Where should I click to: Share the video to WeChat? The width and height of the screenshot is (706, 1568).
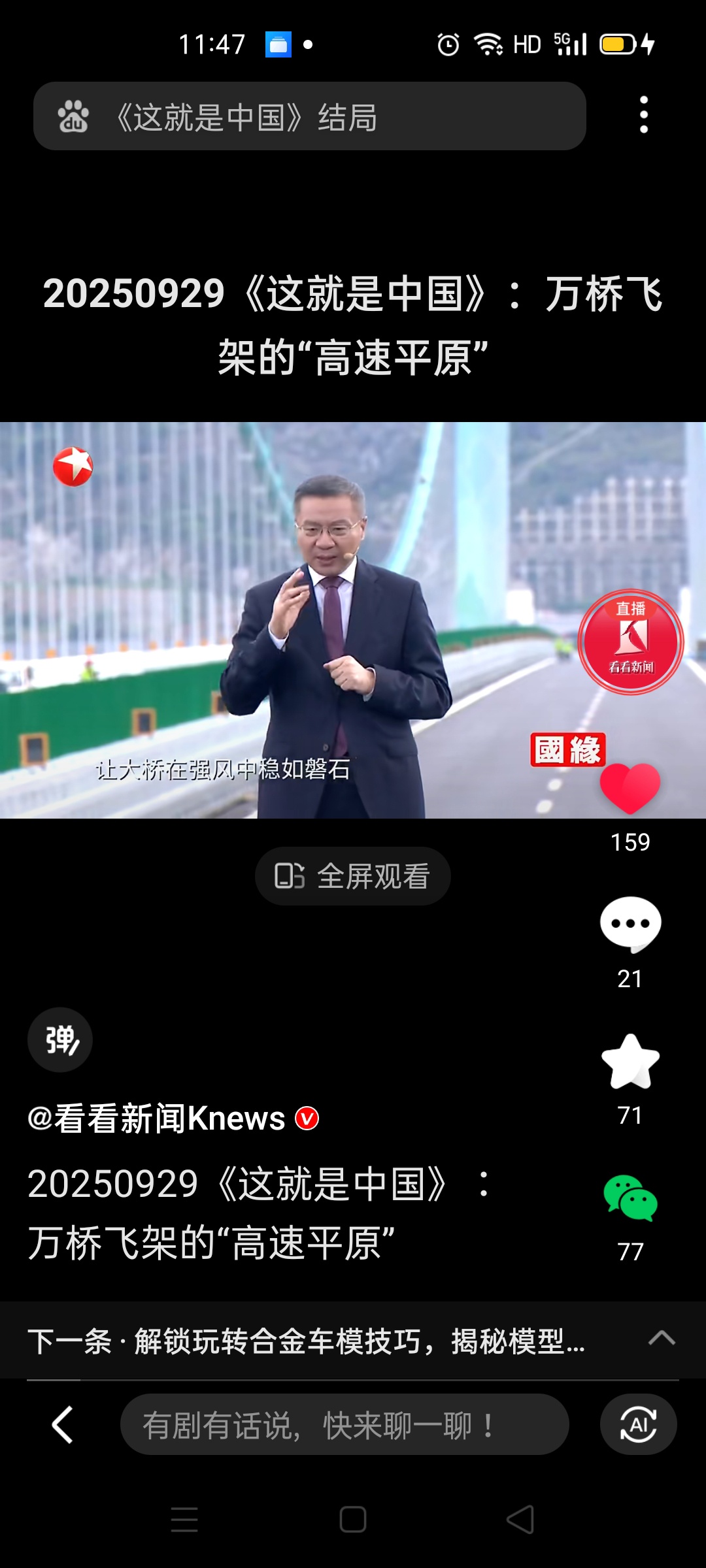click(x=630, y=1198)
